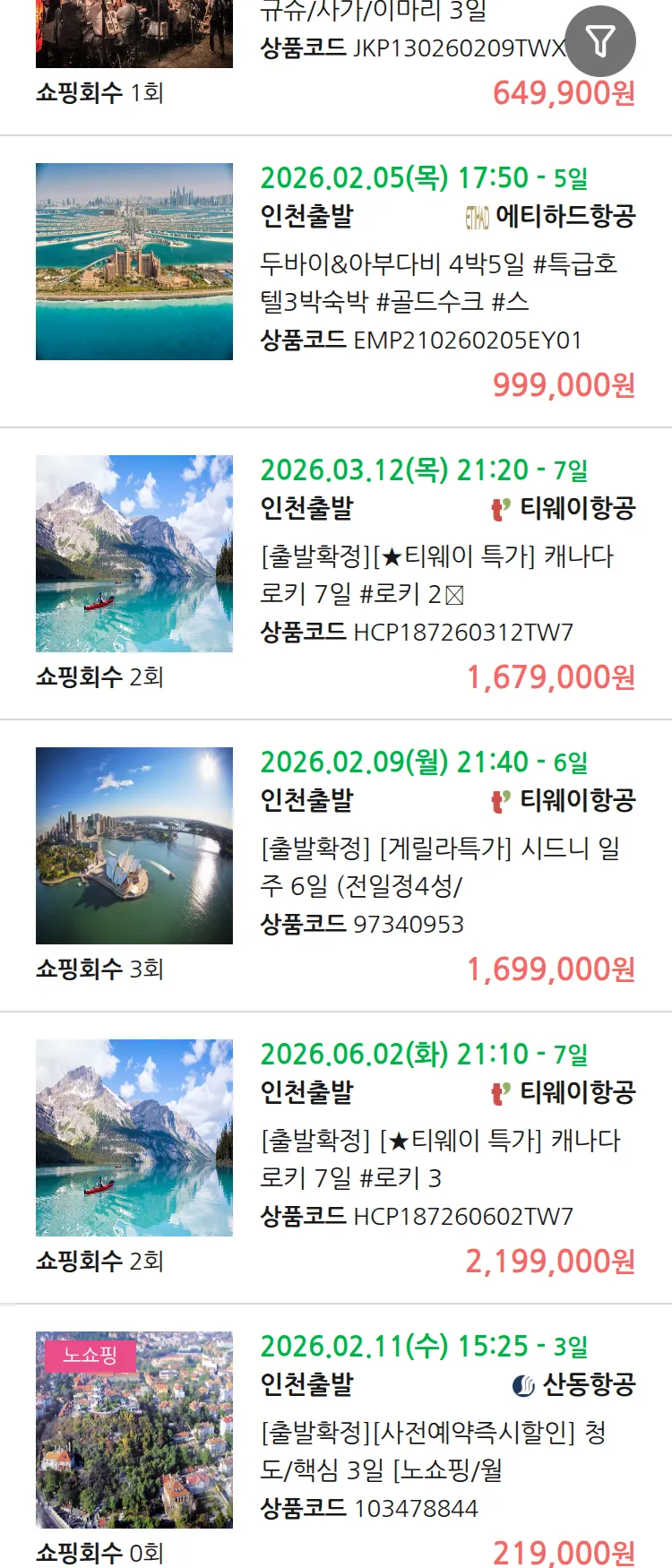Image resolution: width=672 pixels, height=1568 pixels.
Task: Open the floating filter button
Action: (x=600, y=41)
